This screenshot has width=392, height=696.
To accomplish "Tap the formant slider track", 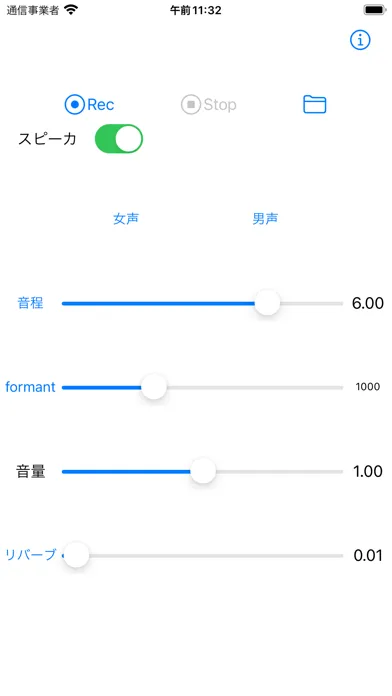I will coord(202,388).
